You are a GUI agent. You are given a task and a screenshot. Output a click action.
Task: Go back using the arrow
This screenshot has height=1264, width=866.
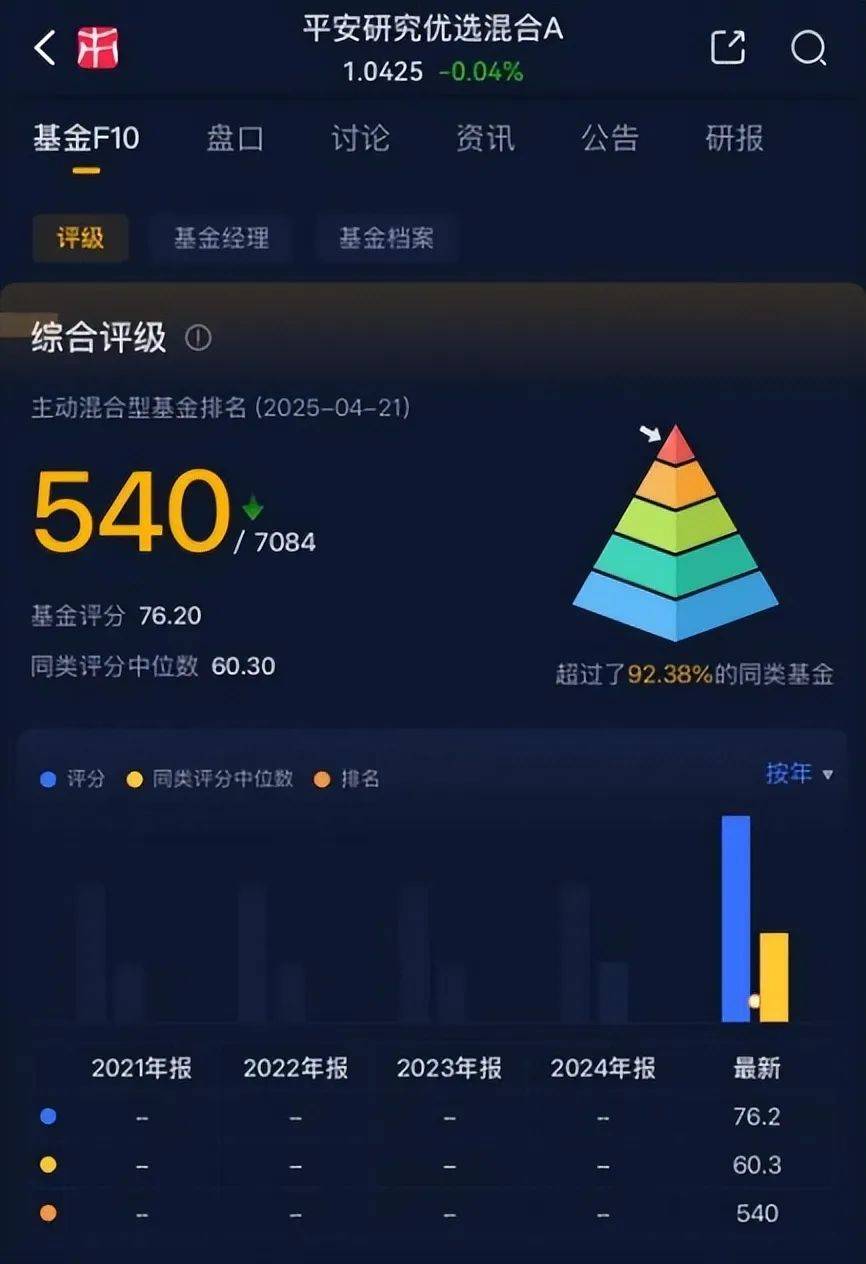tap(44, 48)
